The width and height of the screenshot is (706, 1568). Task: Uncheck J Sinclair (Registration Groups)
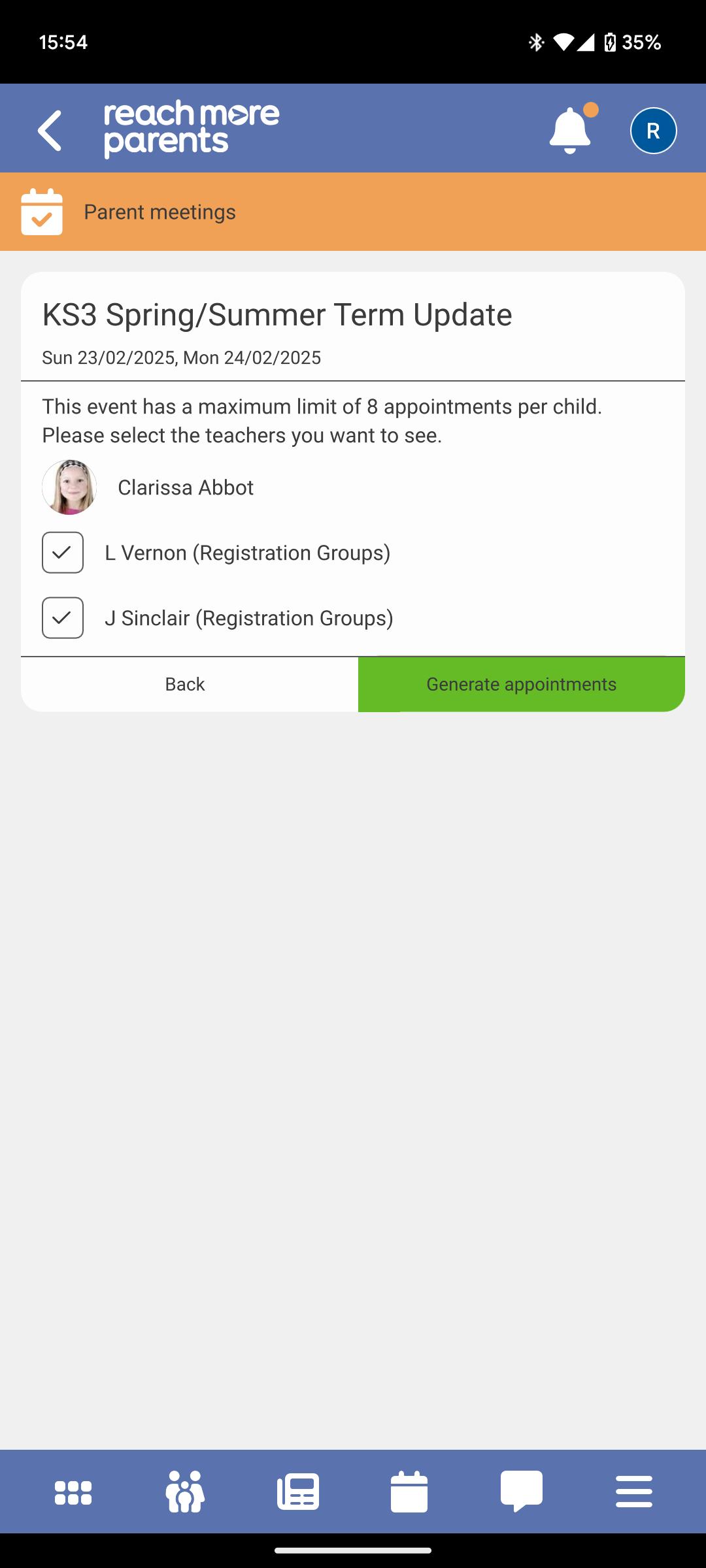63,618
